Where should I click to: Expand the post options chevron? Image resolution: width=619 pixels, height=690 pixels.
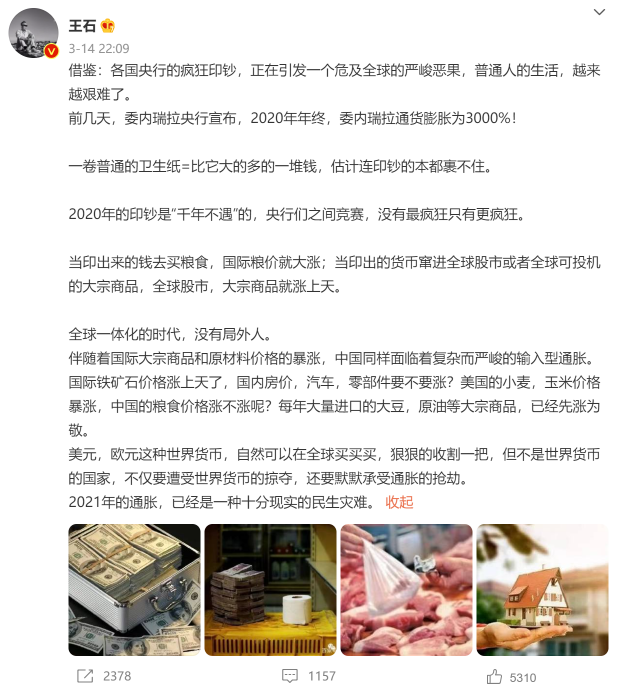[x=598, y=14]
